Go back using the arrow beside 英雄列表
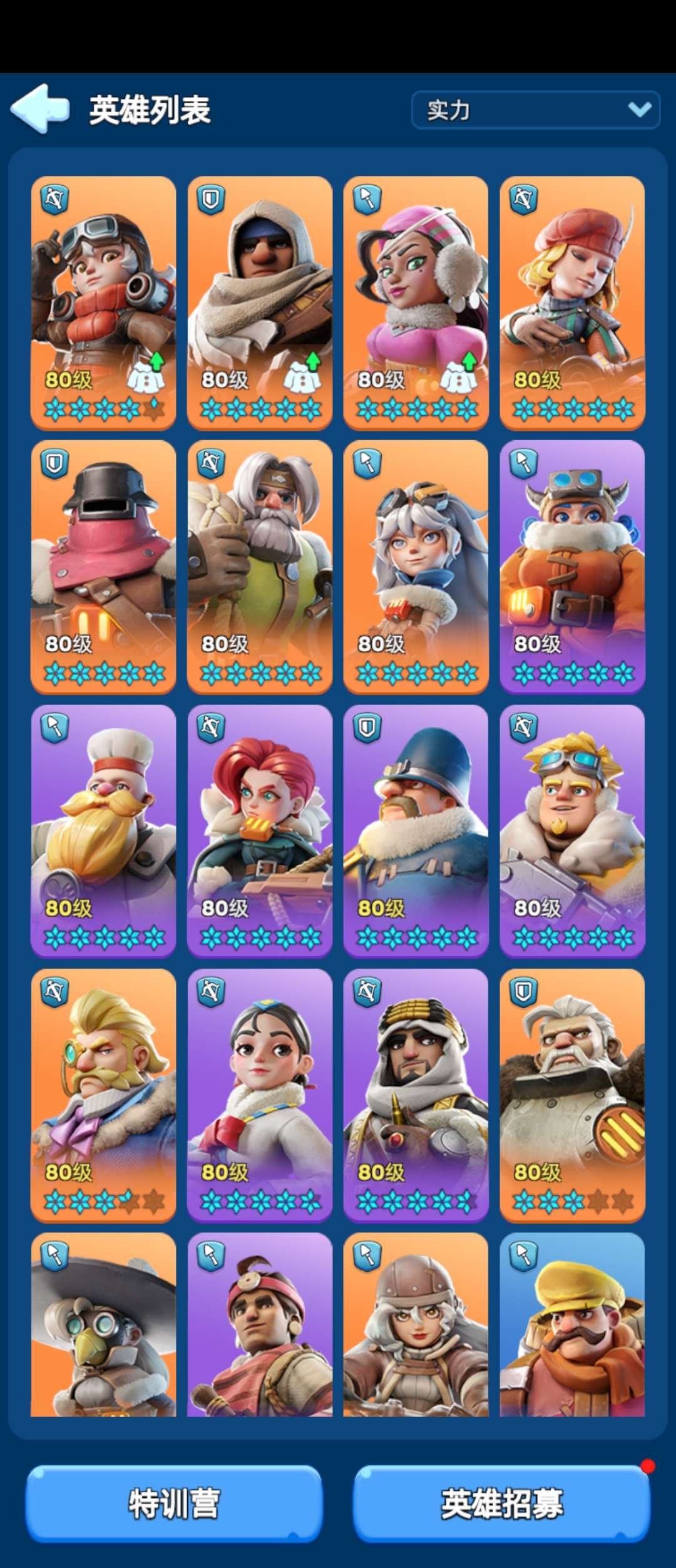Screen dimensions: 676x1568 coord(39,109)
